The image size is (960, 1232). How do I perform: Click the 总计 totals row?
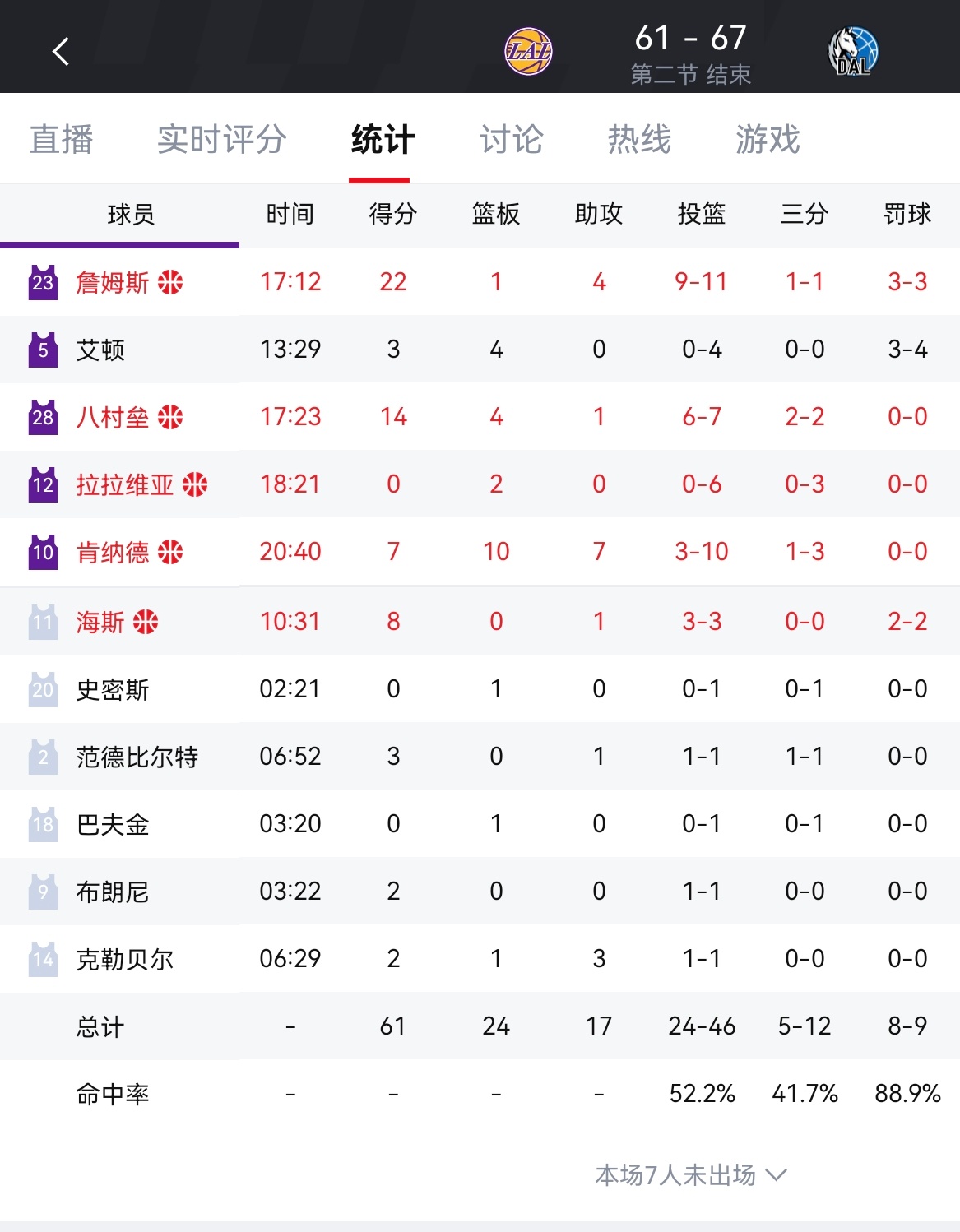pos(100,1026)
